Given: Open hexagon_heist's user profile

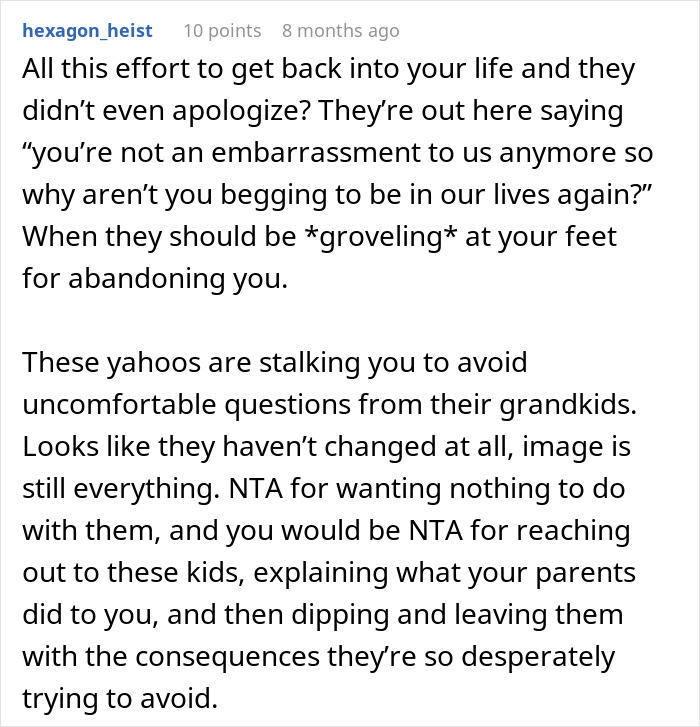Looking at the screenshot, I should click(92, 31).
